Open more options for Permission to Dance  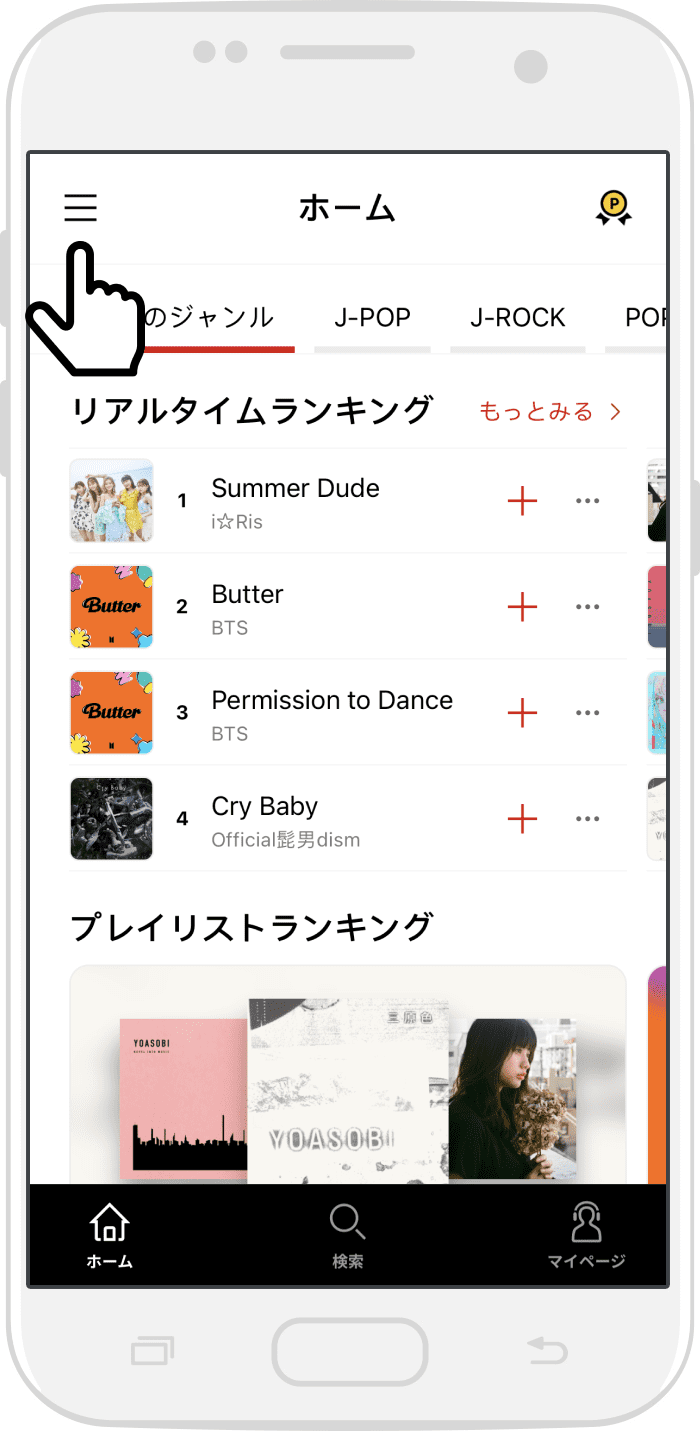(x=587, y=713)
